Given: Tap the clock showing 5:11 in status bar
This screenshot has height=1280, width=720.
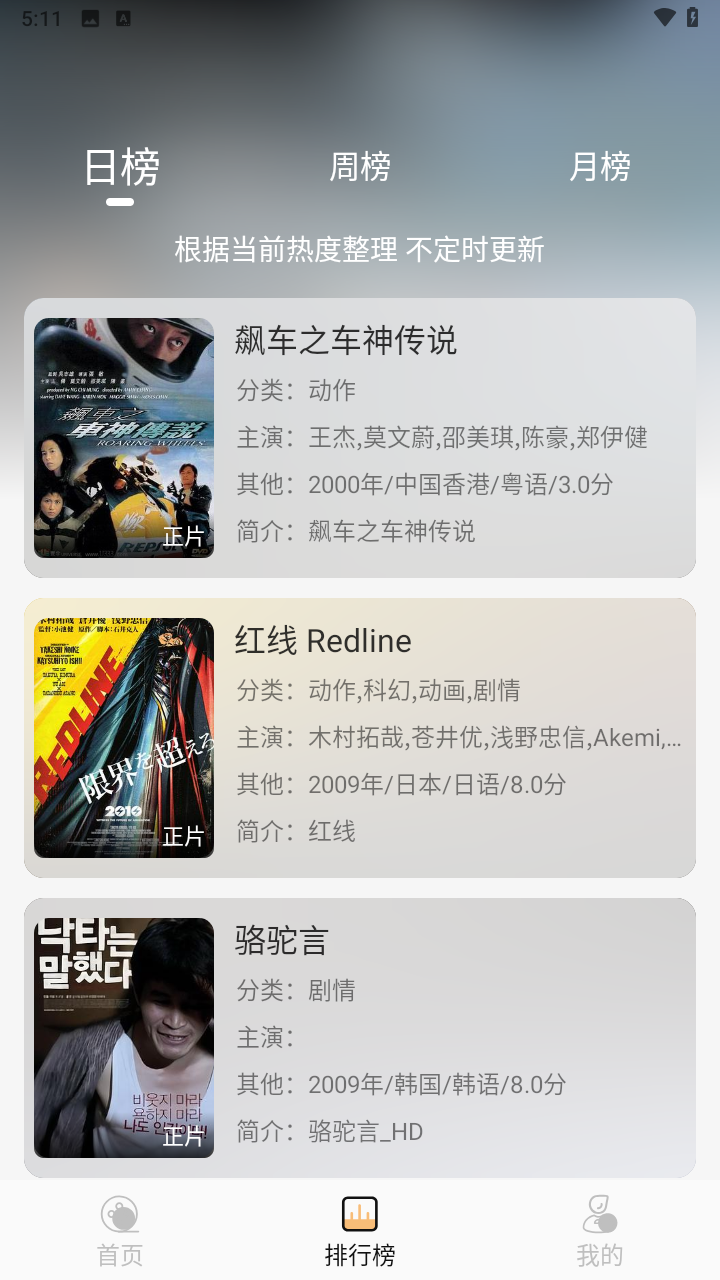Looking at the screenshot, I should pos(41,16).
